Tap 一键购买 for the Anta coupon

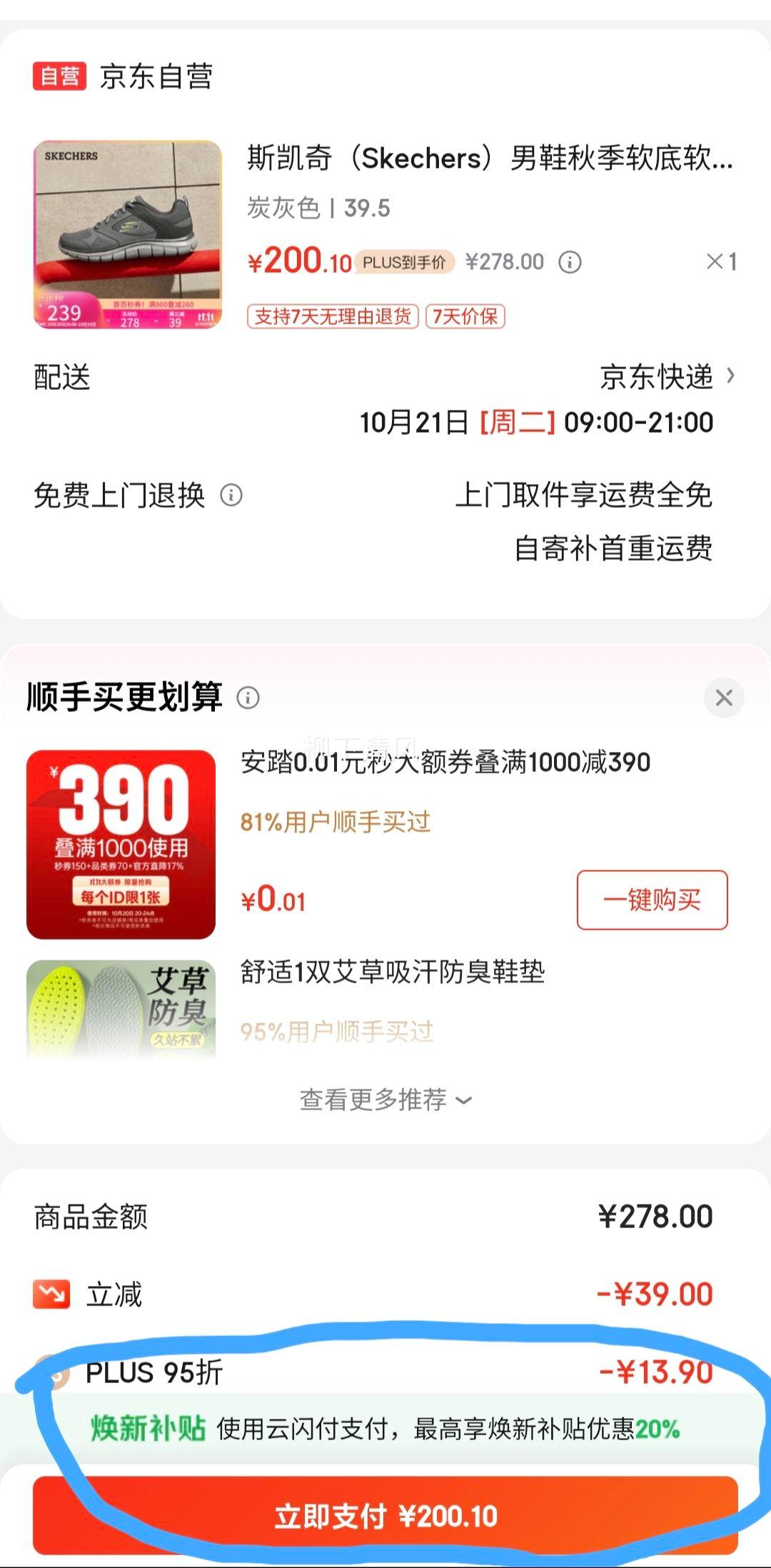tap(652, 900)
